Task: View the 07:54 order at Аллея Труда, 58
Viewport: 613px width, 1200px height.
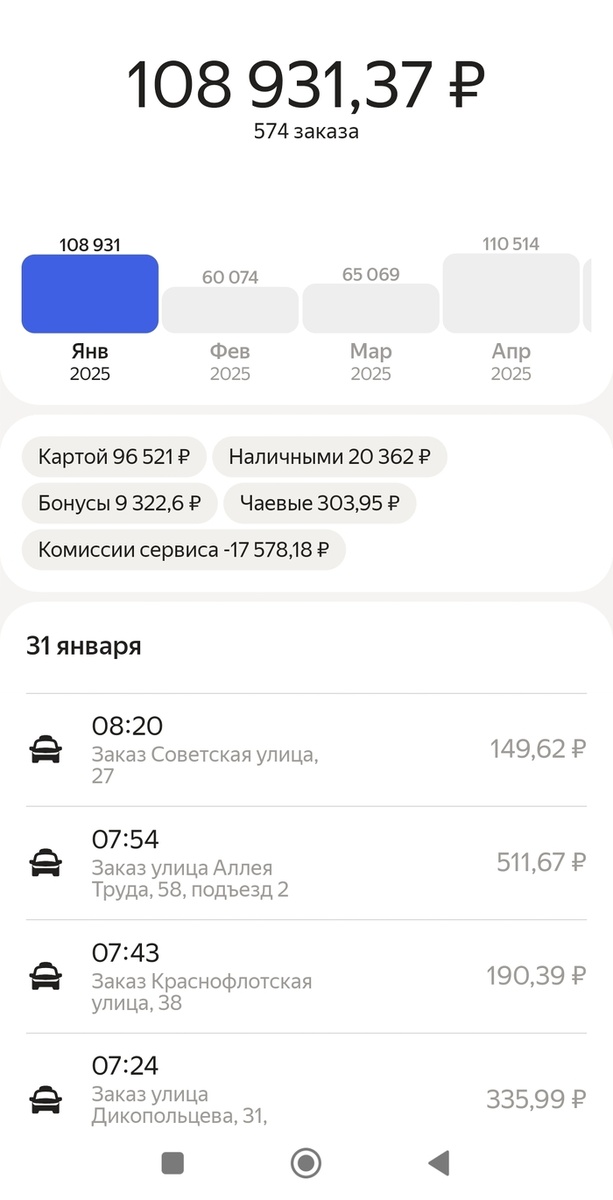Action: point(306,863)
